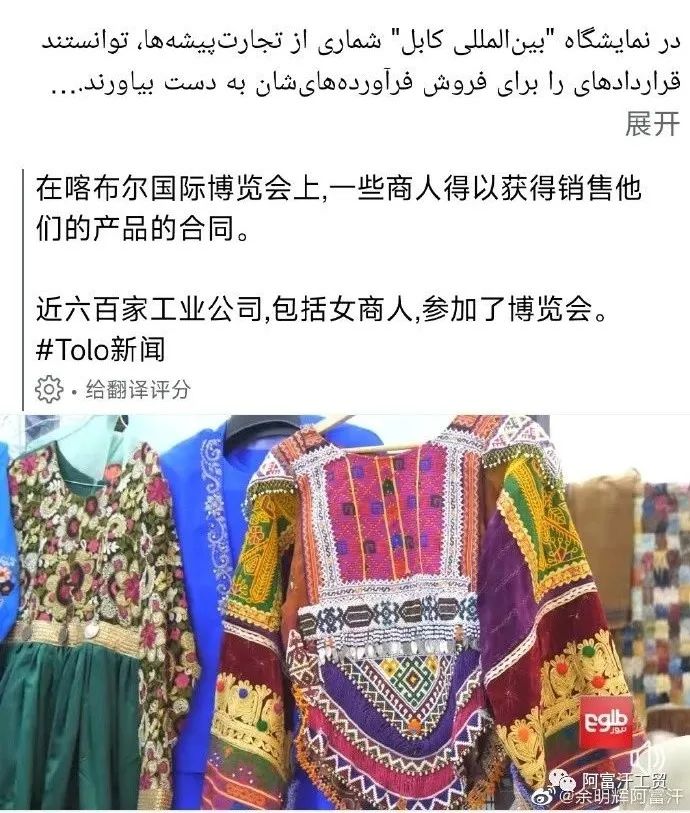Open translation settings gear icon

click(48, 390)
